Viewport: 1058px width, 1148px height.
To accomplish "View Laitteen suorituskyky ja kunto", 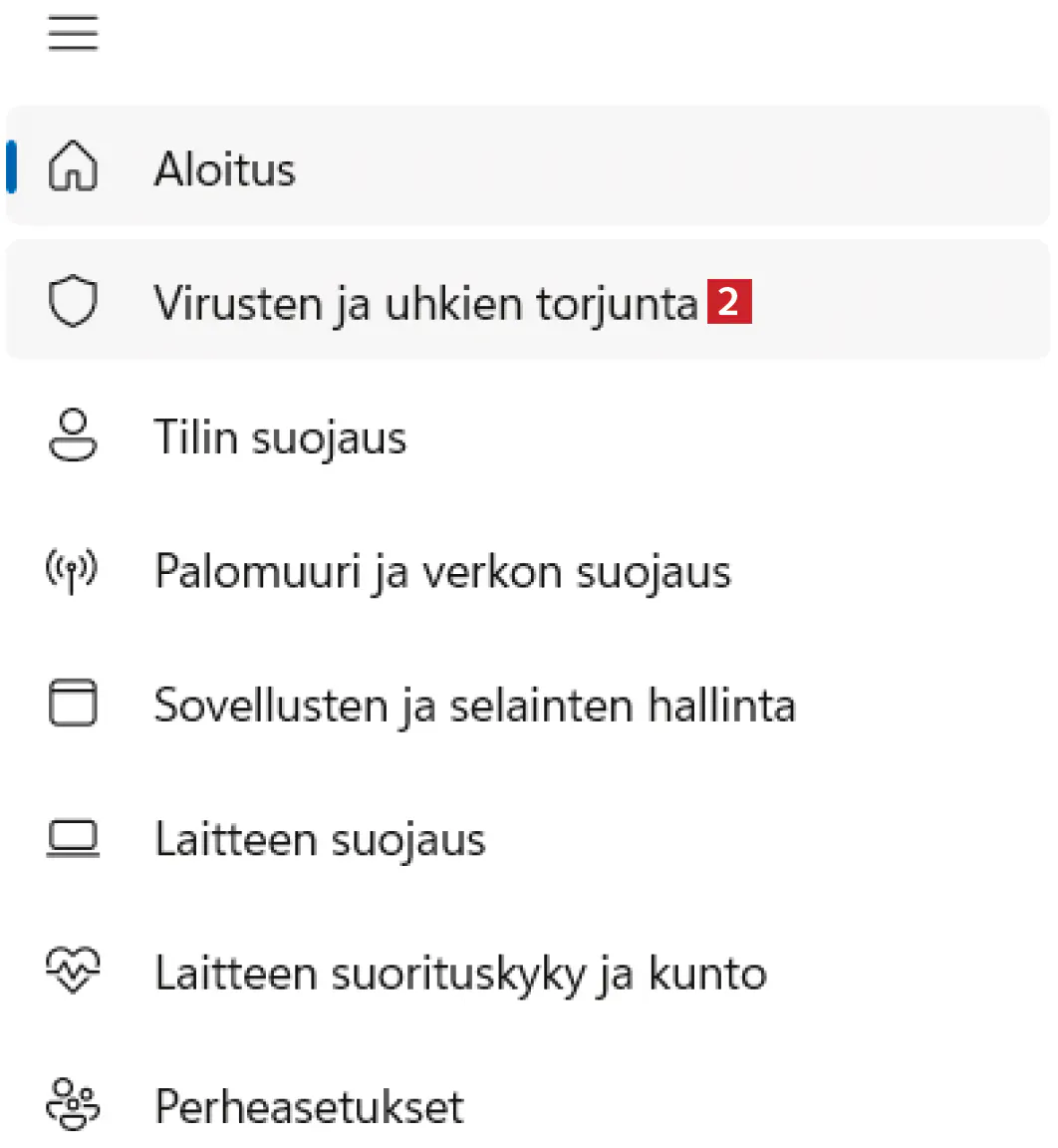I will [x=460, y=973].
